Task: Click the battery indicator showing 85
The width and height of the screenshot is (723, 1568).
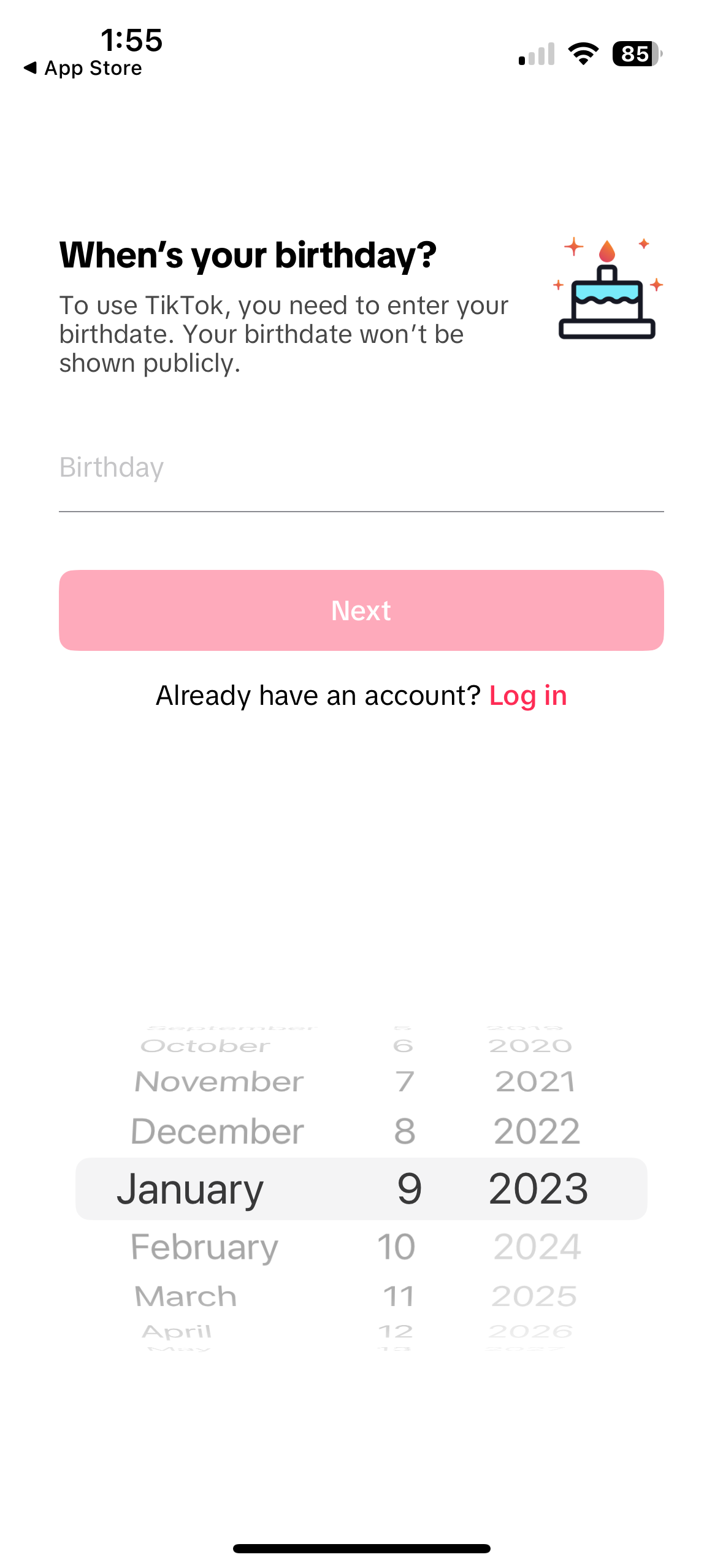Action: (635, 54)
